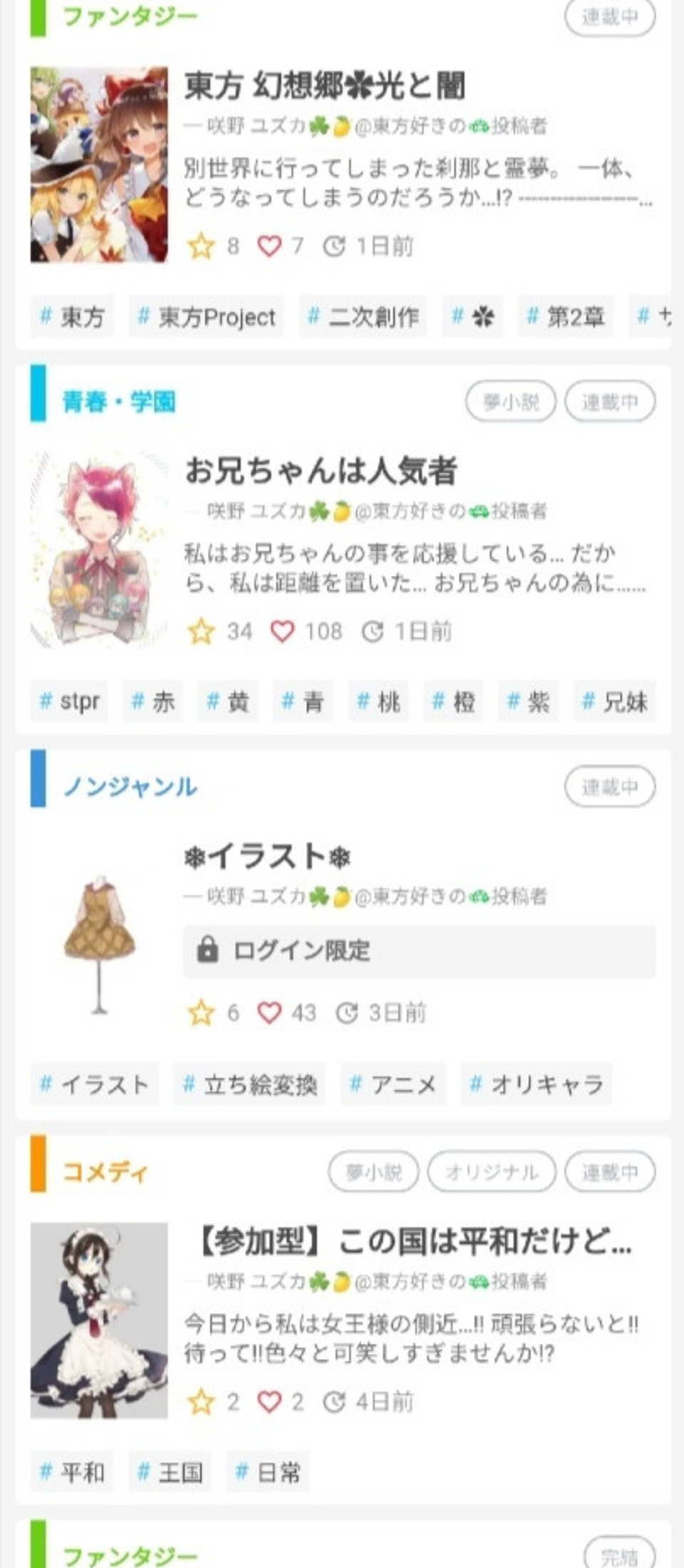Choose the #兄妹 tag
Viewport: 684px width, 1568px height.
[x=615, y=701]
